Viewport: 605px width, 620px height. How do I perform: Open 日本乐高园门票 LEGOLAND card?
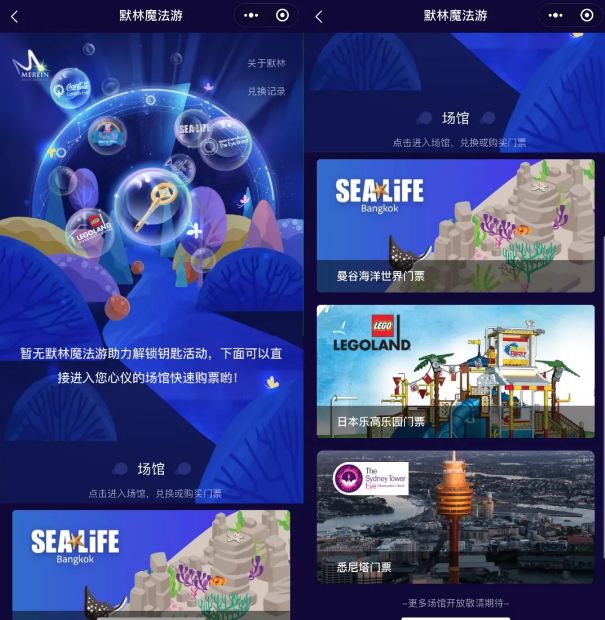tap(455, 370)
